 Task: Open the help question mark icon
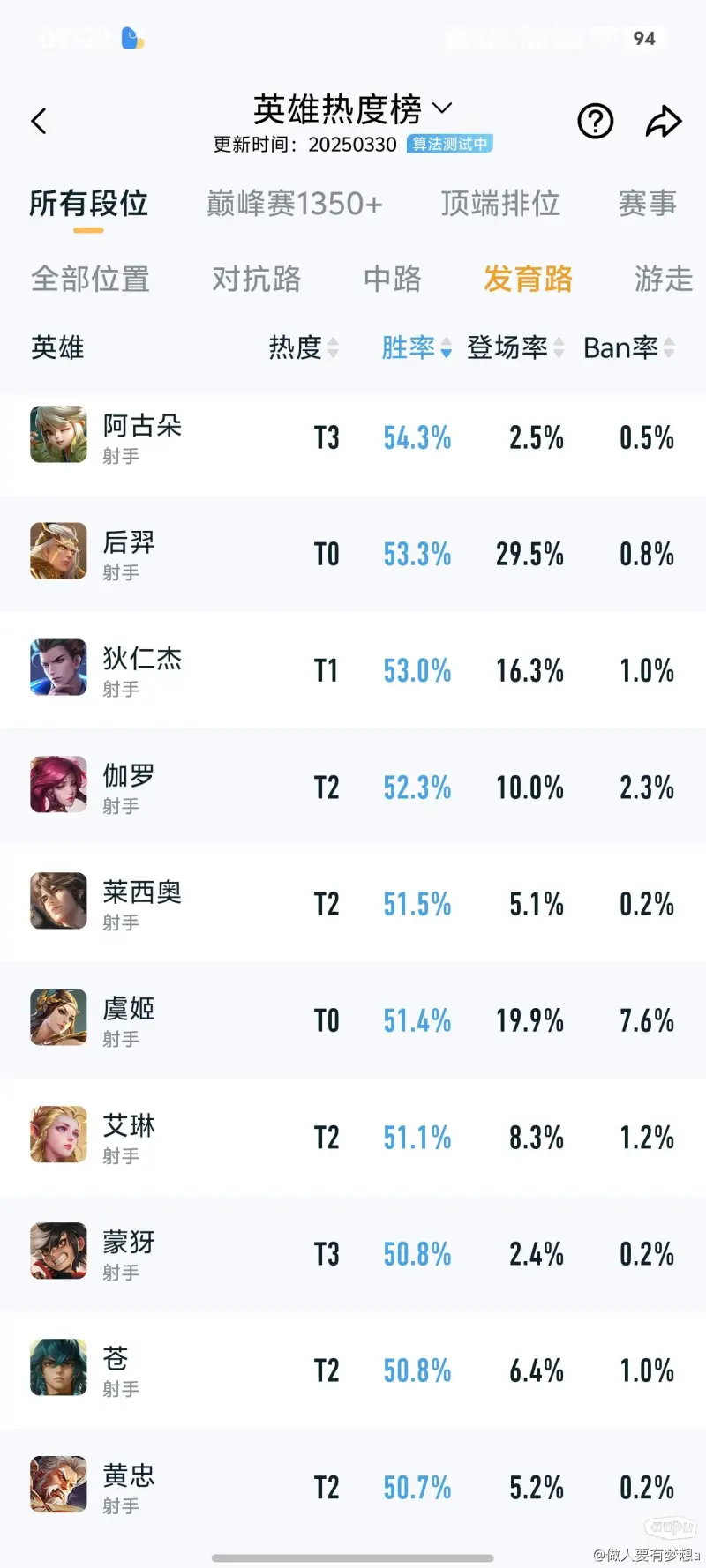(595, 121)
